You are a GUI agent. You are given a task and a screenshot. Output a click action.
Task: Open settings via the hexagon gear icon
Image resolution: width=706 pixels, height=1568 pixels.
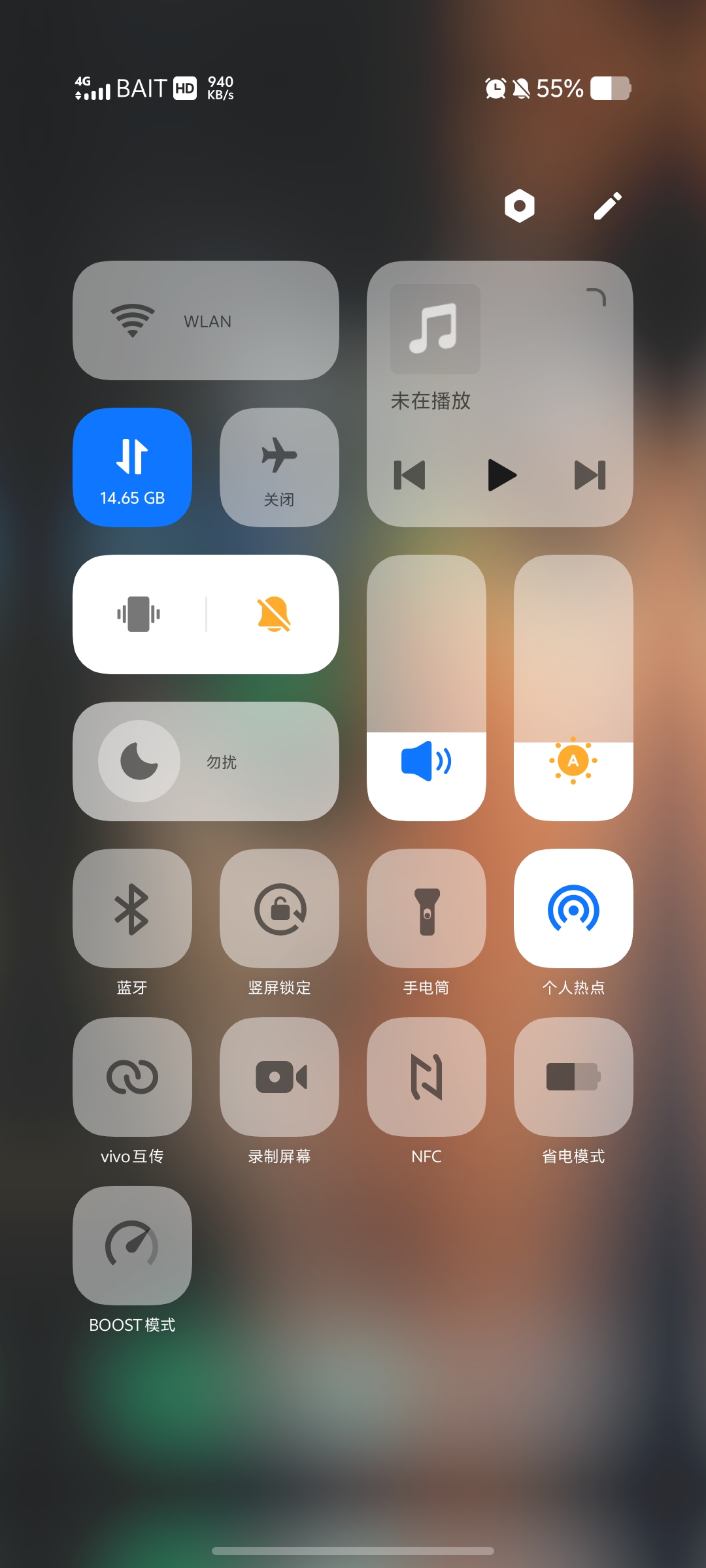coord(520,206)
